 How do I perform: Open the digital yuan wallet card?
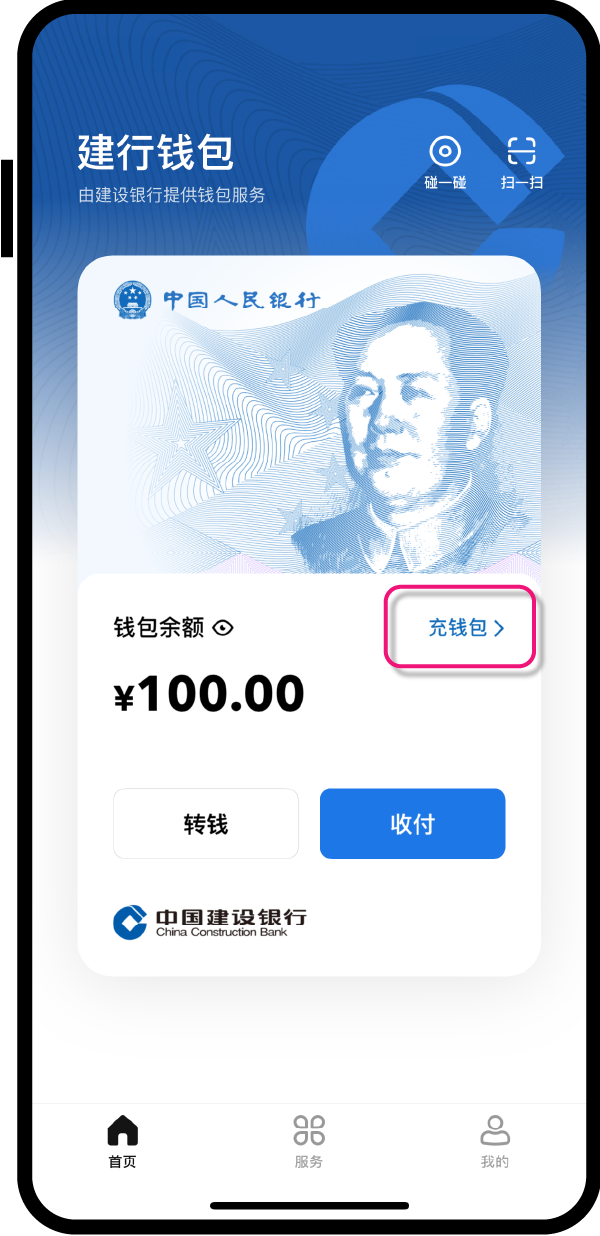(x=309, y=414)
